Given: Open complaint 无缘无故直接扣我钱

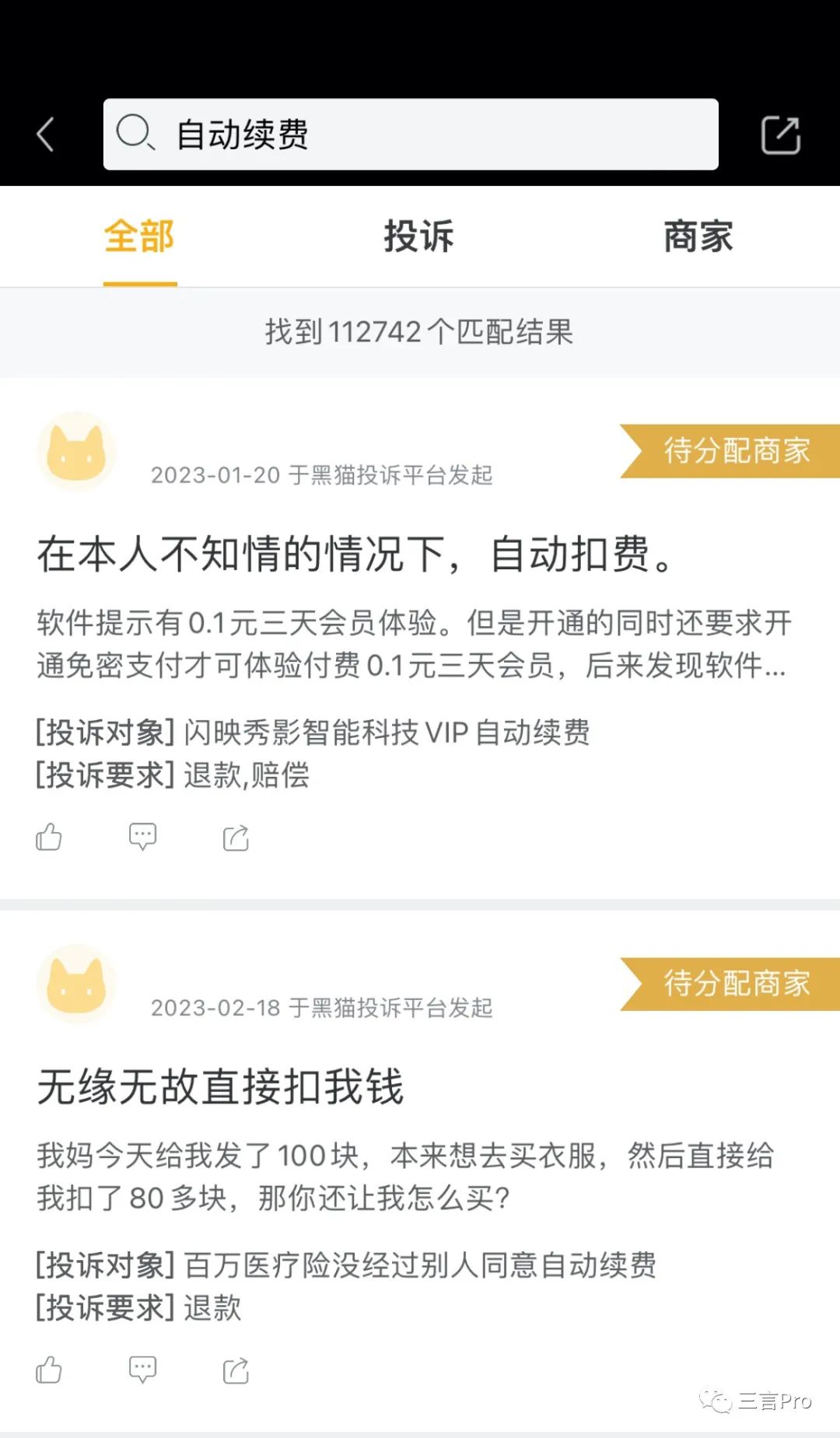Looking at the screenshot, I should 221,1086.
